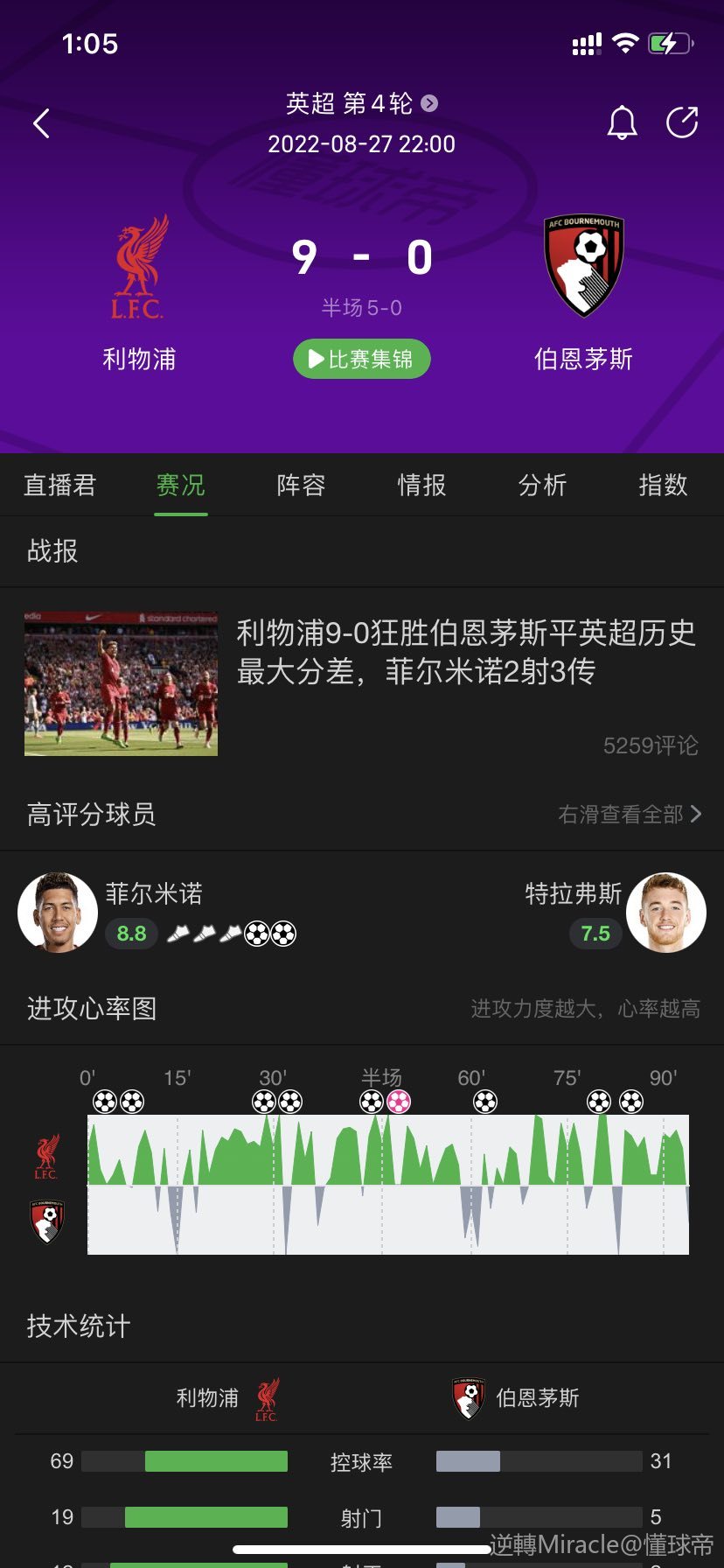This screenshot has width=724, height=1568.
Task: Go back using the top-left arrow
Action: pos(41,123)
